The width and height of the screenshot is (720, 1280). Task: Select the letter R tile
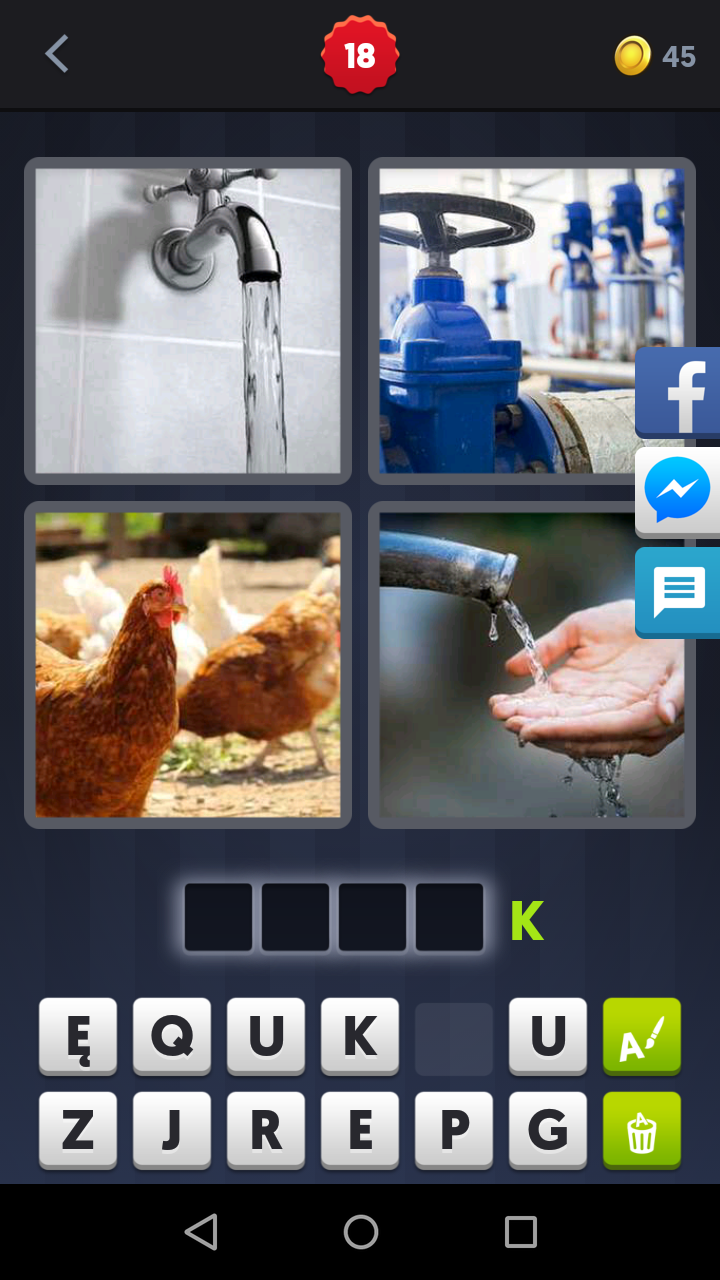266,1130
